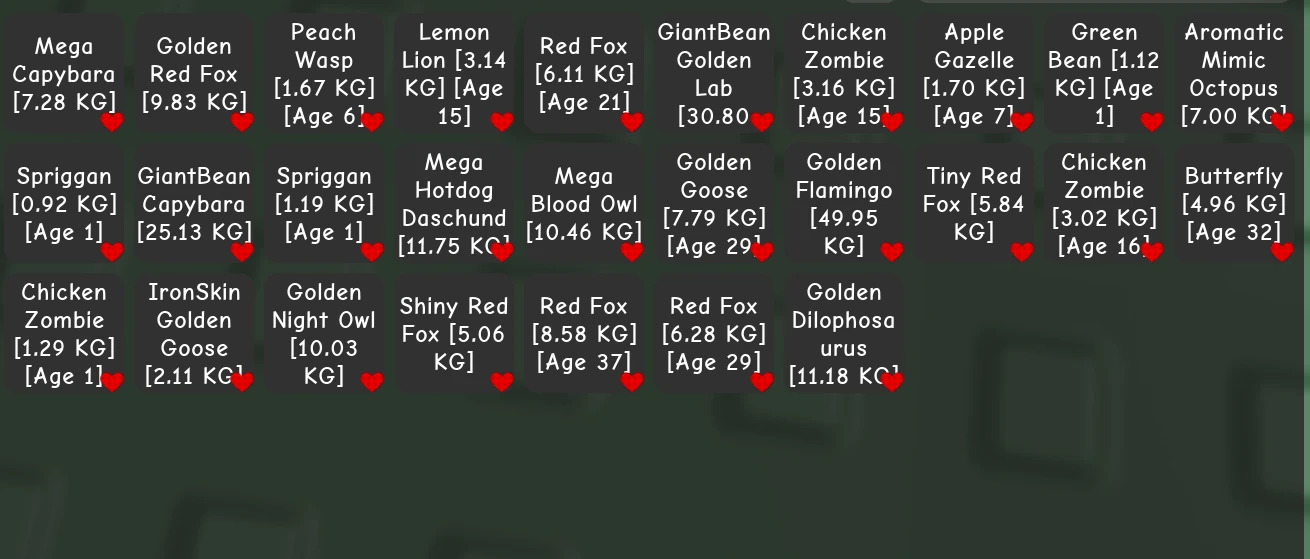This screenshot has width=1310, height=559.
Task: Select the Apple Gazelle pet tile
Action: pos(974,74)
